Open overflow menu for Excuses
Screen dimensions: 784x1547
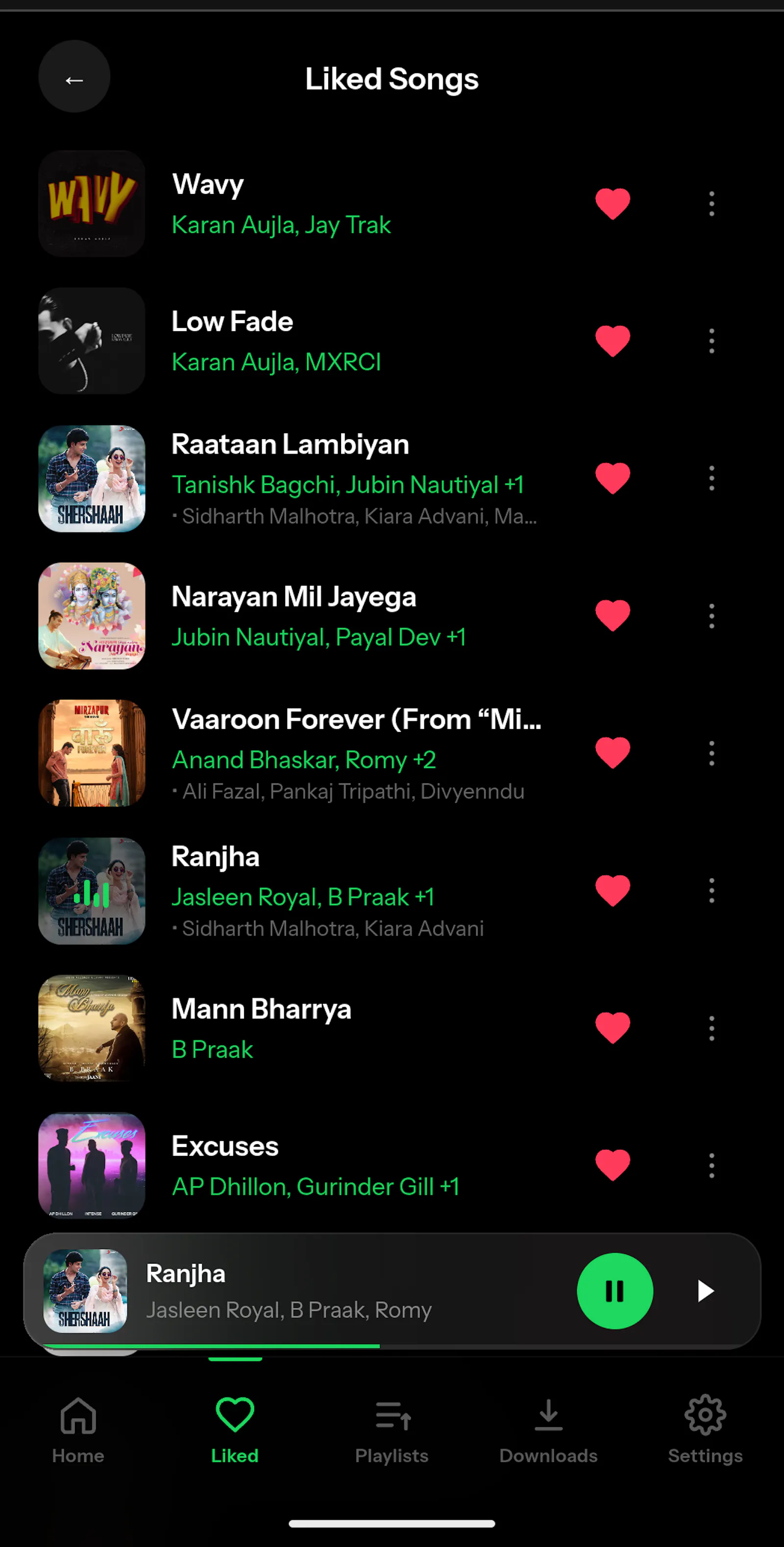click(x=711, y=1165)
